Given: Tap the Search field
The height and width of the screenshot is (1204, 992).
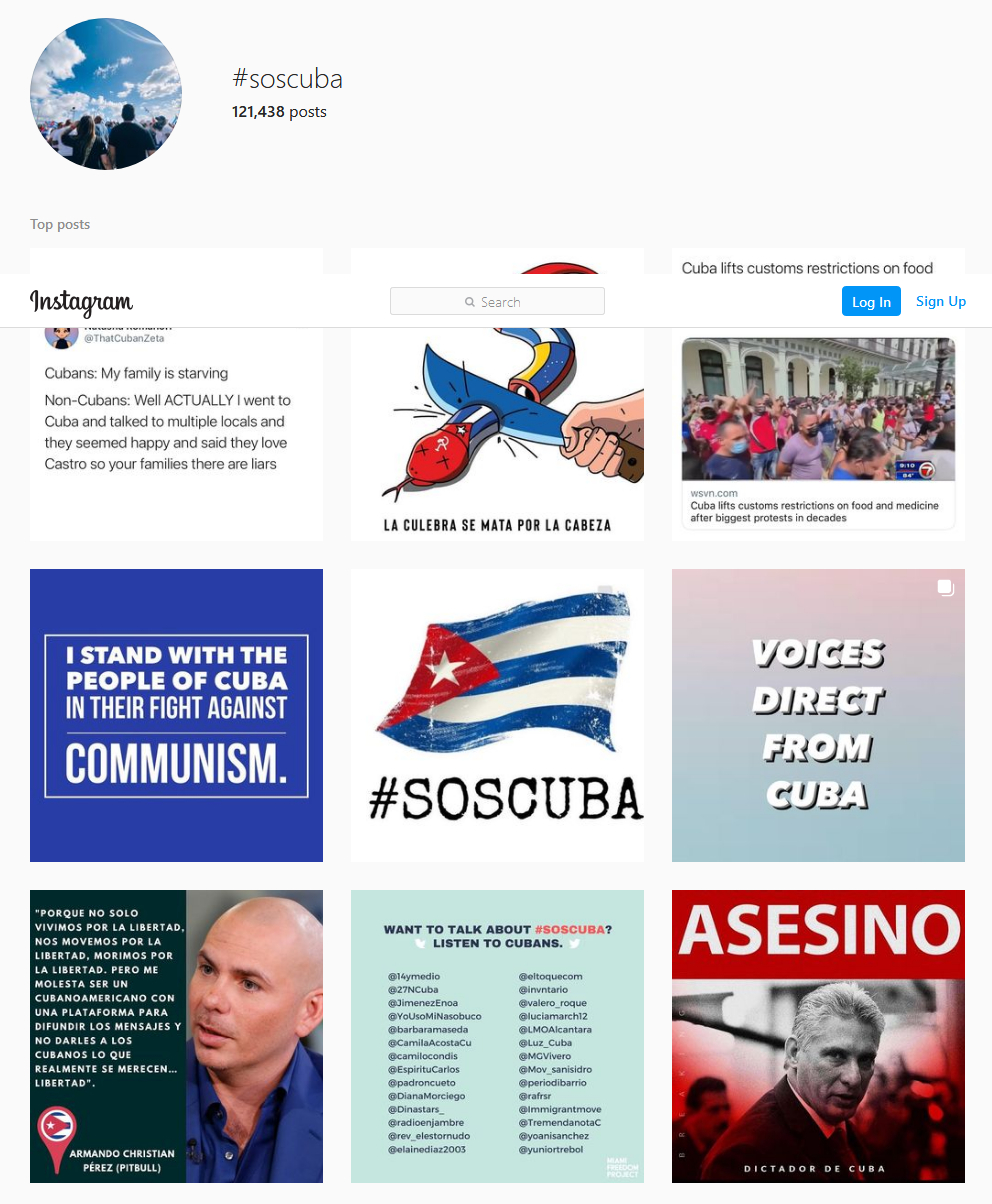Looking at the screenshot, I should 497,301.
